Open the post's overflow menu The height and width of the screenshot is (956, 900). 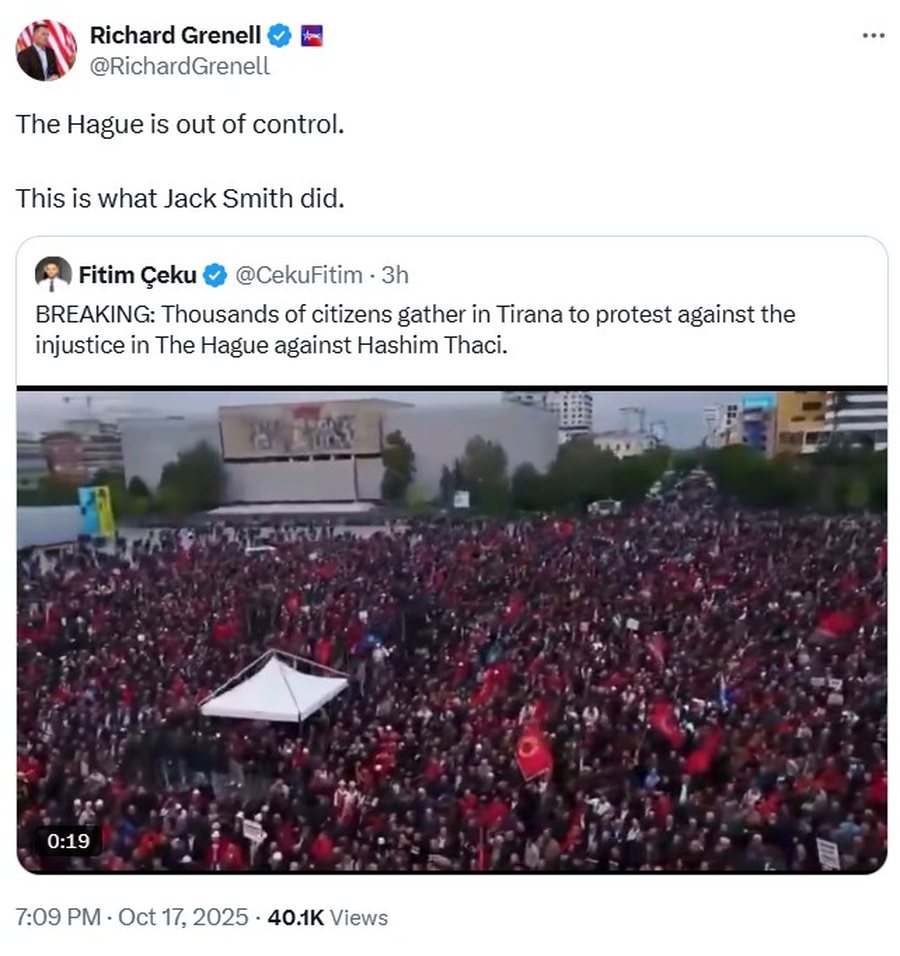(872, 35)
